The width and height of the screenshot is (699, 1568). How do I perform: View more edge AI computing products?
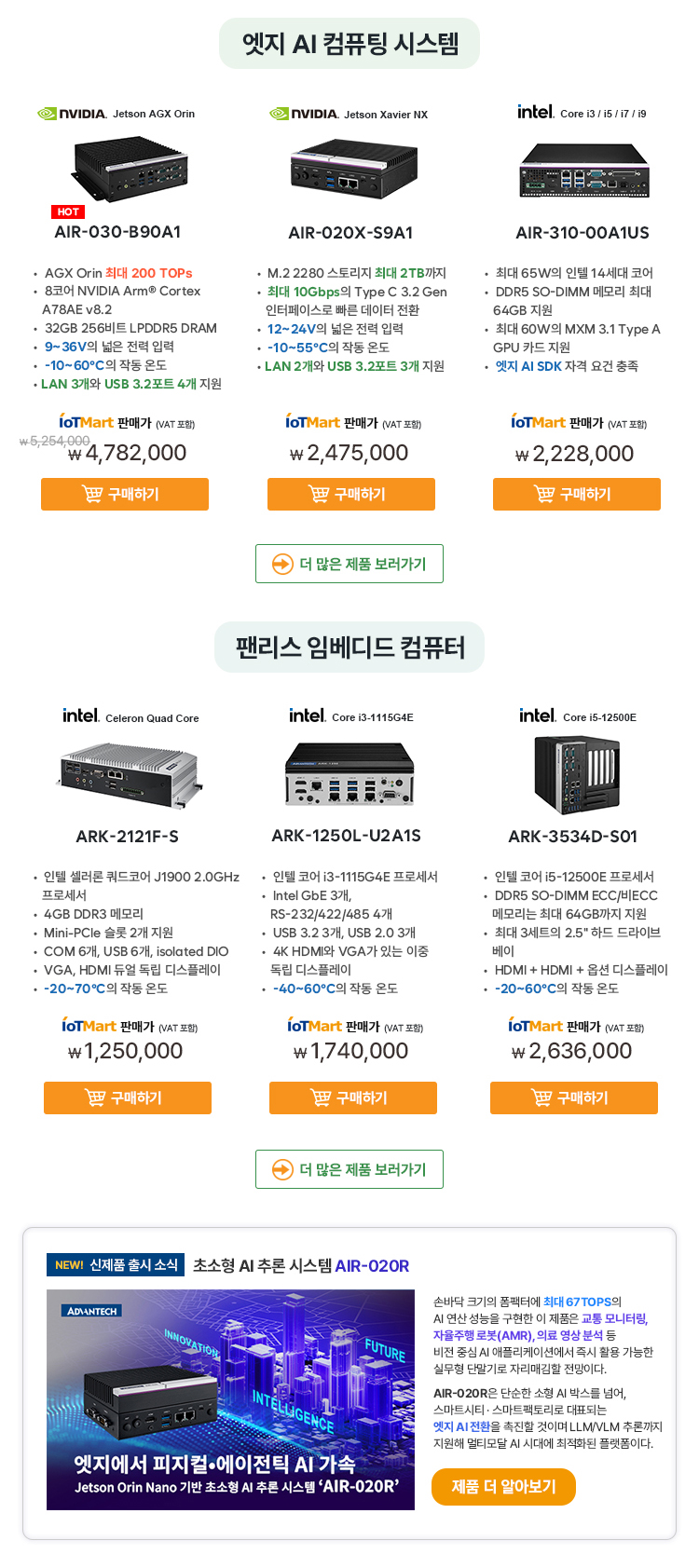point(349,564)
